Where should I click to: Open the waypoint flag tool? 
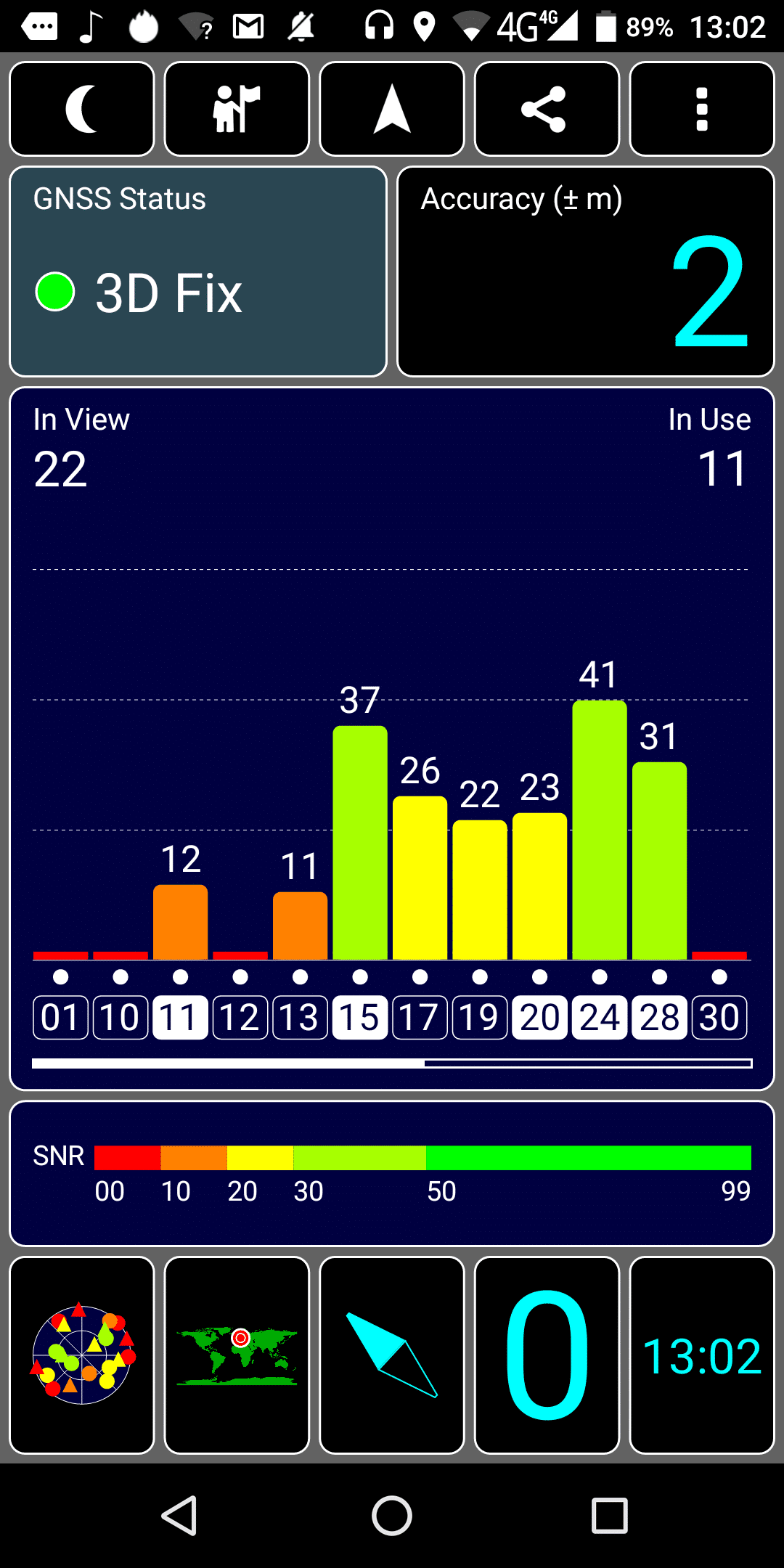pyautogui.click(x=237, y=109)
